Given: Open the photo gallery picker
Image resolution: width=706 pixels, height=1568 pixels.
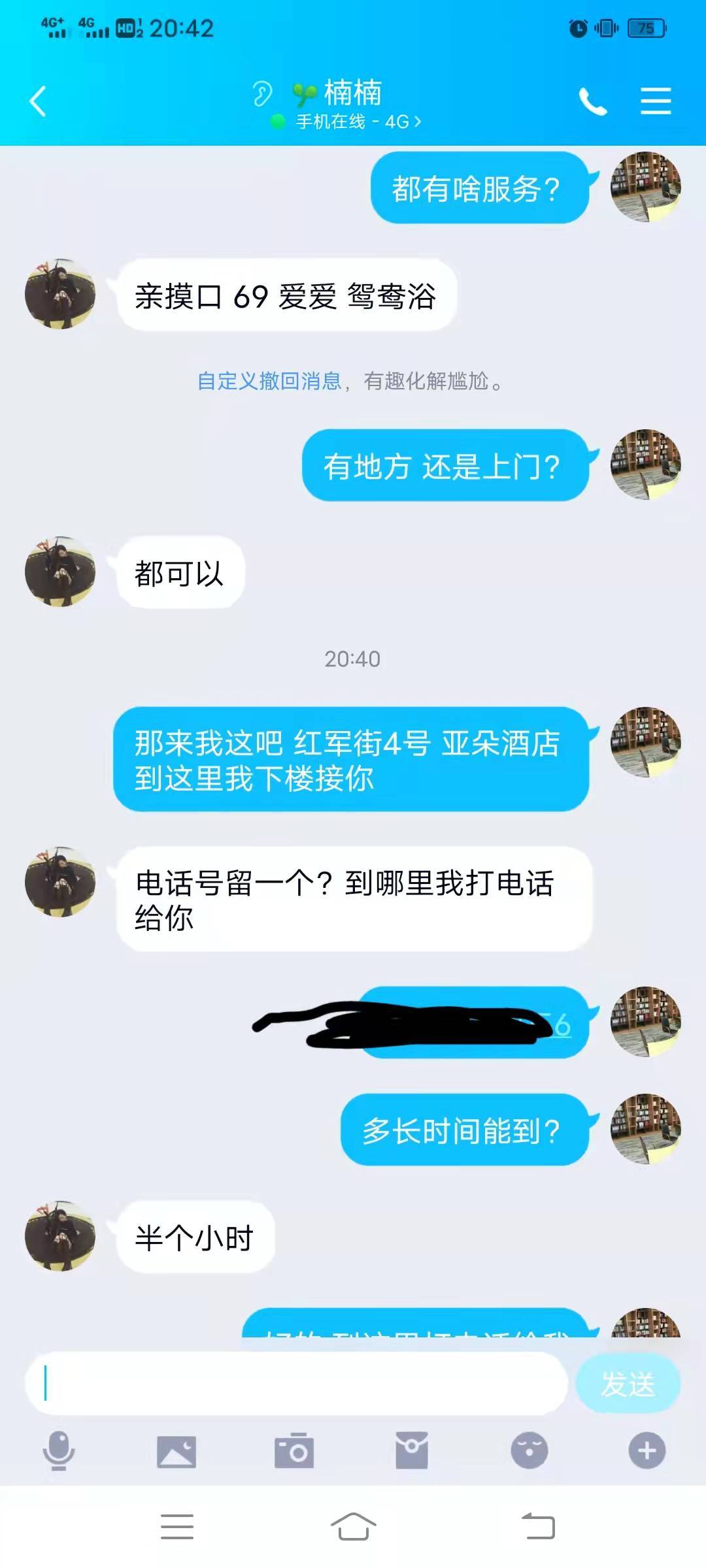Looking at the screenshot, I should pos(176,1451).
